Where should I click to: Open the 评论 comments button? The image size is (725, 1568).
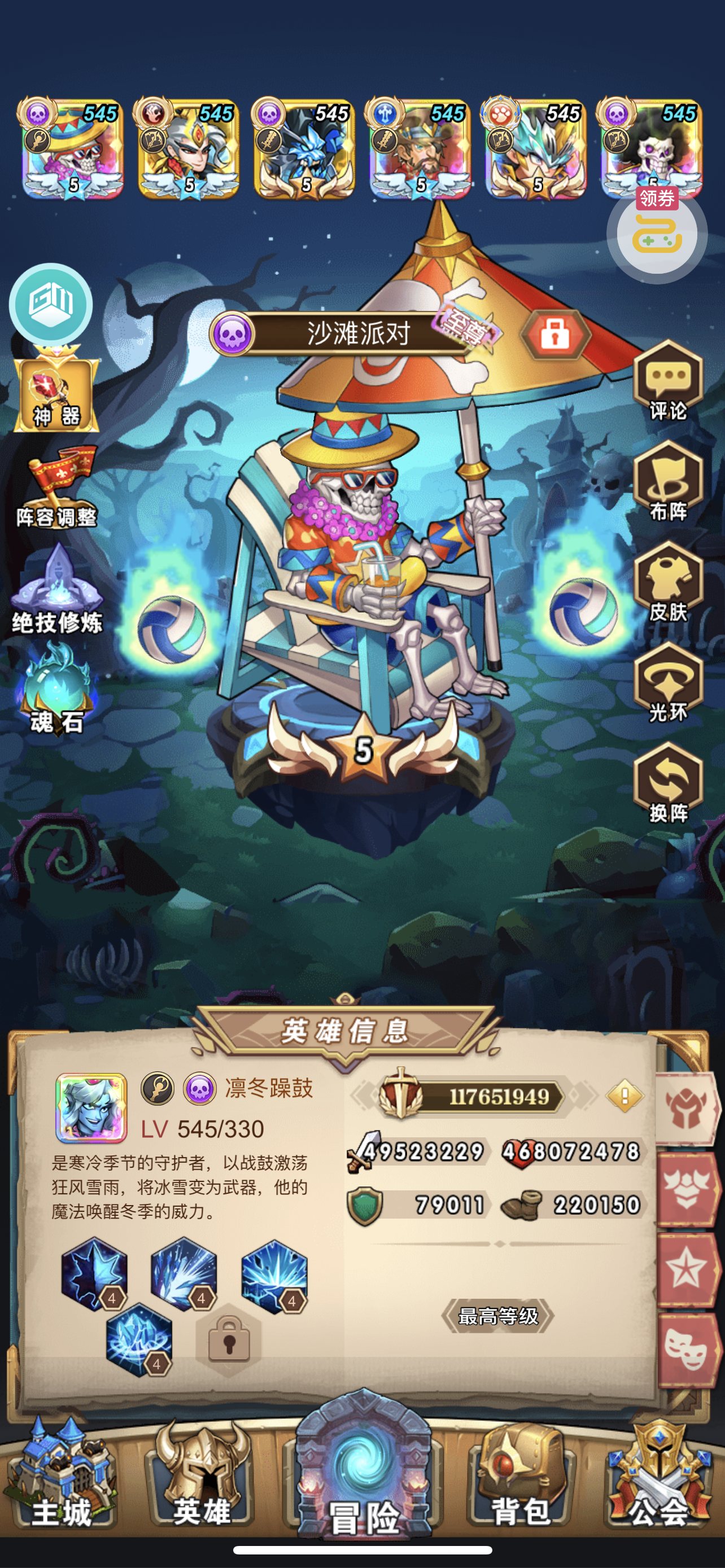pos(668,382)
